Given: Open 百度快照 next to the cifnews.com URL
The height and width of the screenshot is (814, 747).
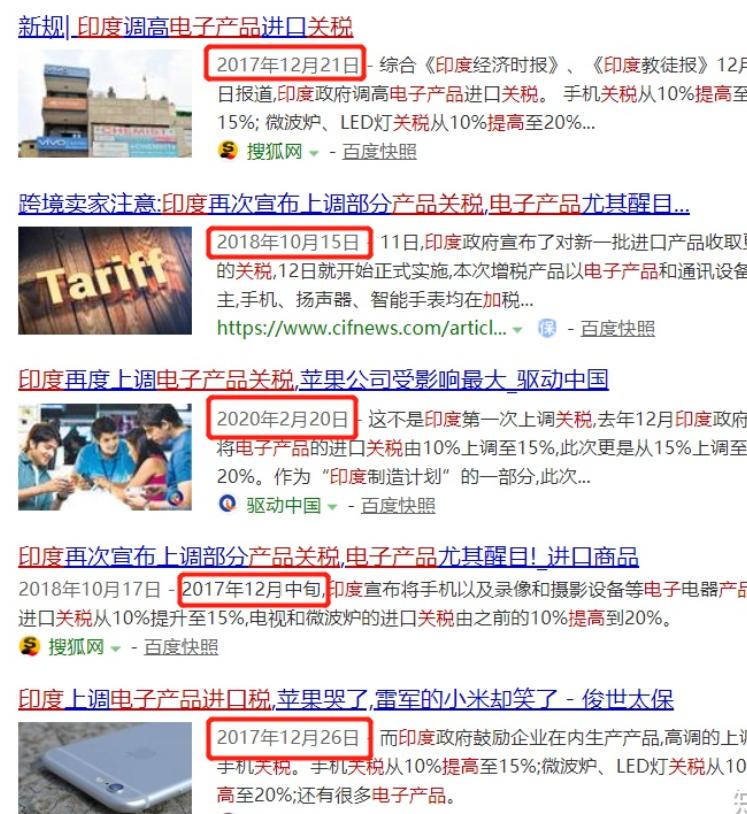Looking at the screenshot, I should click(x=617, y=328).
